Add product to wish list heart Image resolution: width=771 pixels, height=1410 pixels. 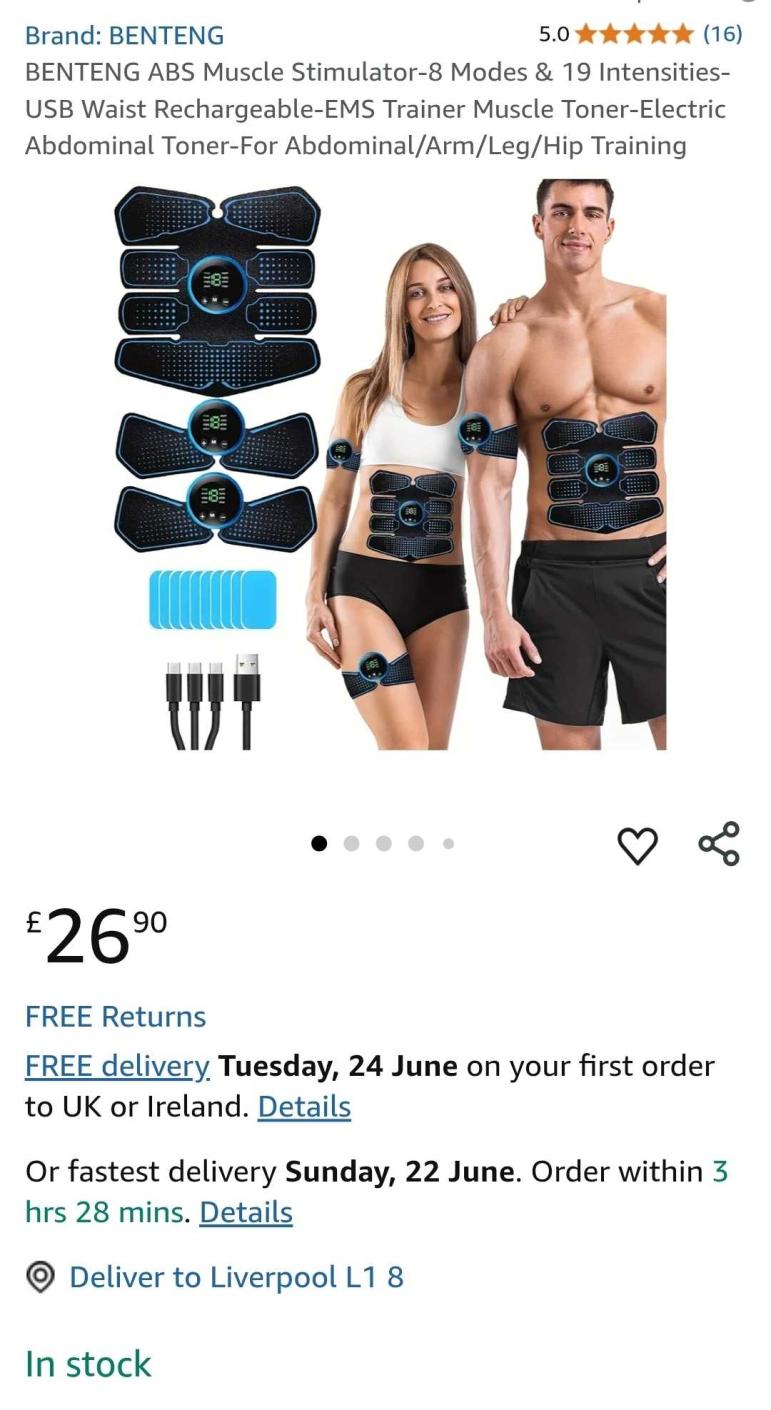(x=637, y=846)
